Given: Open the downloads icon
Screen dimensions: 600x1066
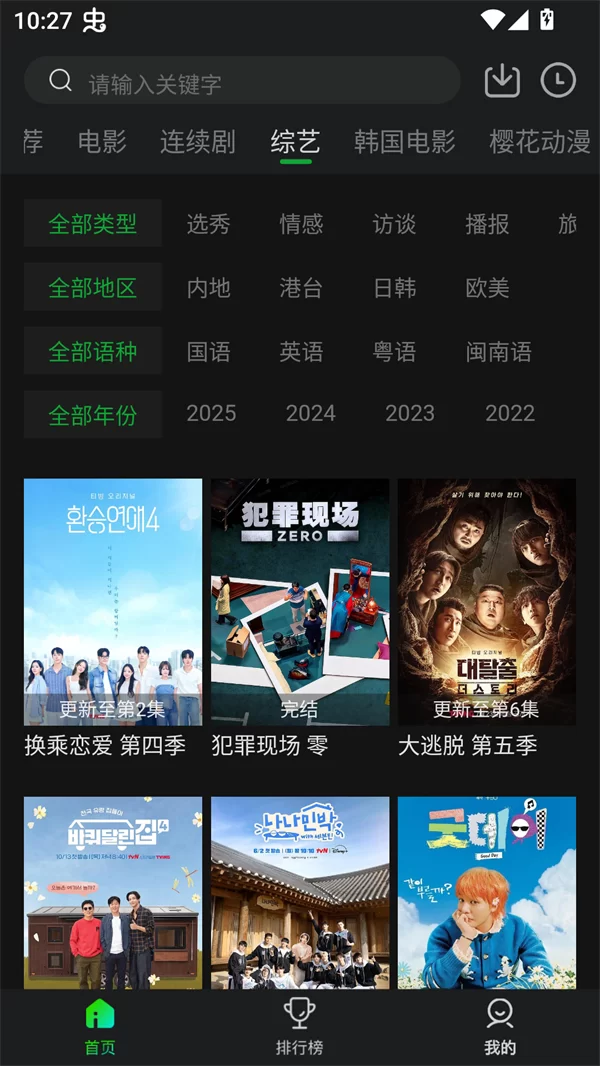Looking at the screenshot, I should (x=502, y=81).
